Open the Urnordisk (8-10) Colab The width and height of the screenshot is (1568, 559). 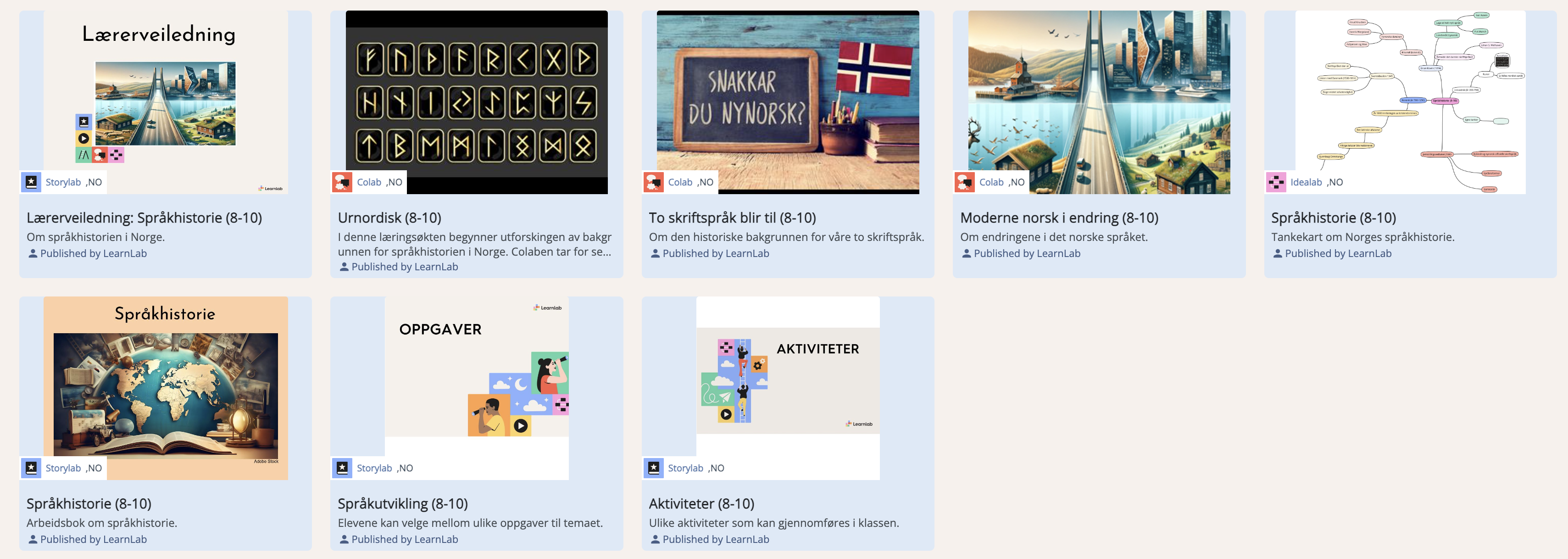point(389,218)
